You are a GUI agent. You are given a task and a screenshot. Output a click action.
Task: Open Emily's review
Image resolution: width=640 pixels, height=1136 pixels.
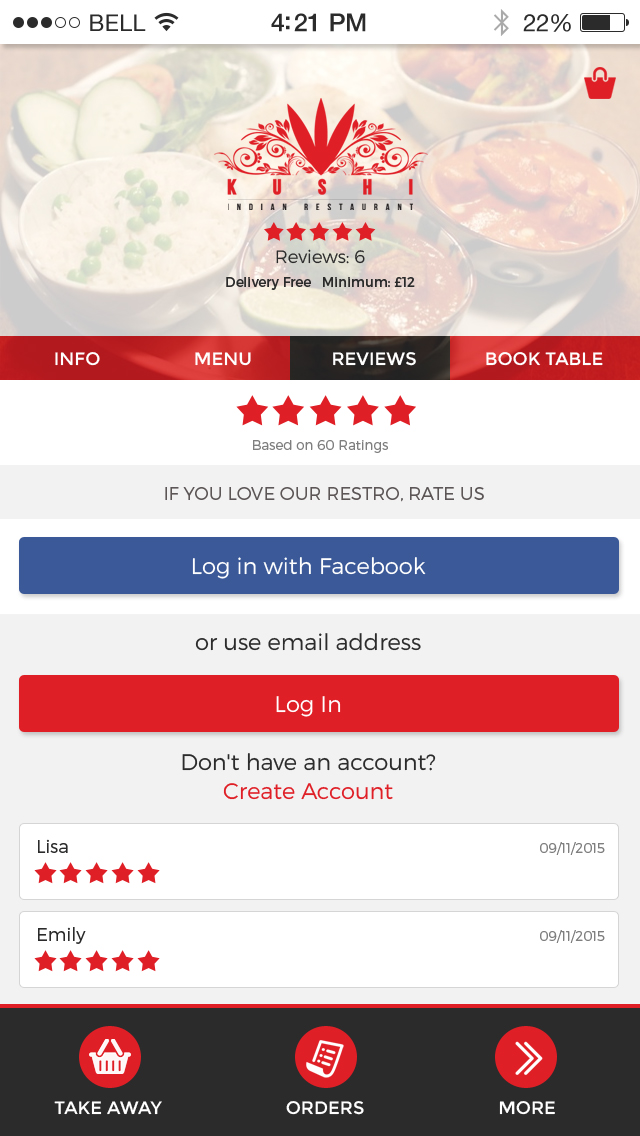point(319,950)
